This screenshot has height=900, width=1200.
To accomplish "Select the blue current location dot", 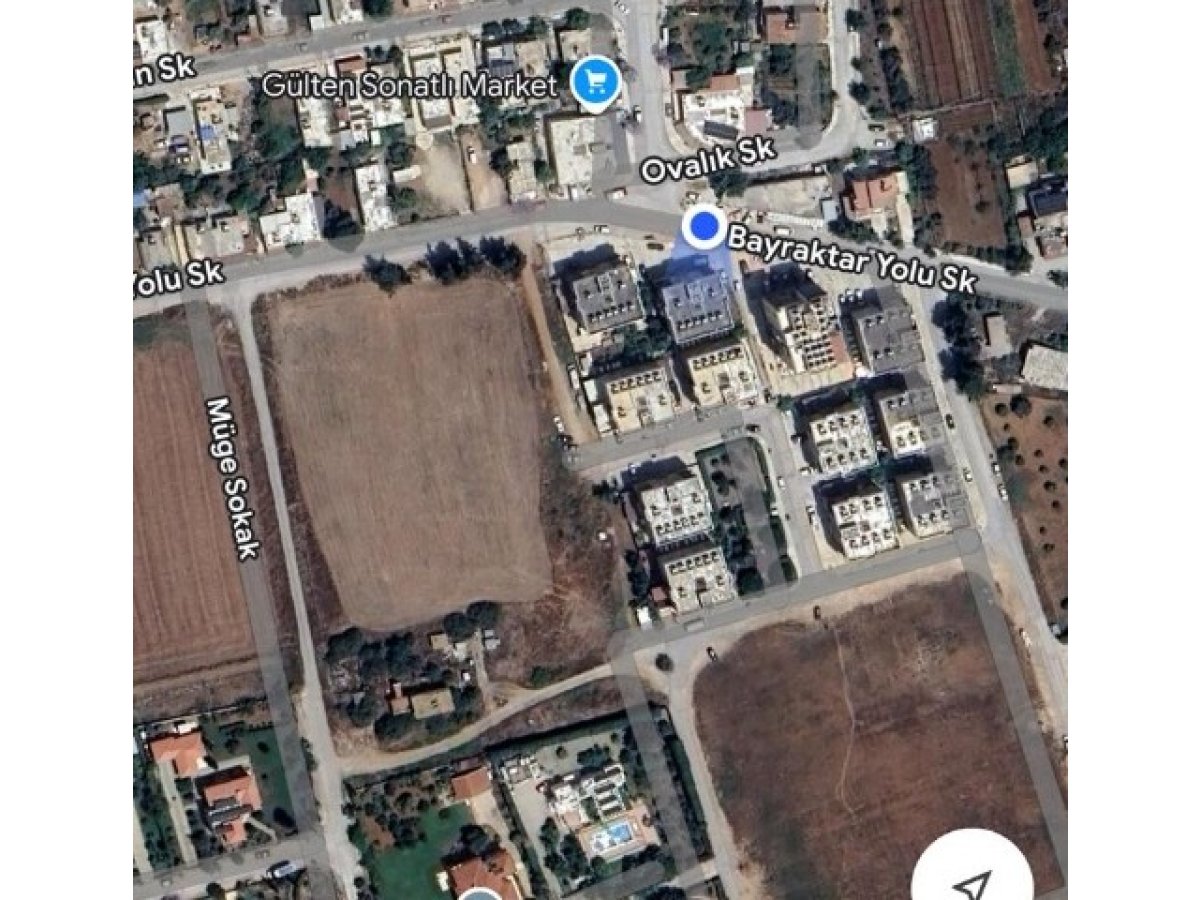I will (x=706, y=227).
